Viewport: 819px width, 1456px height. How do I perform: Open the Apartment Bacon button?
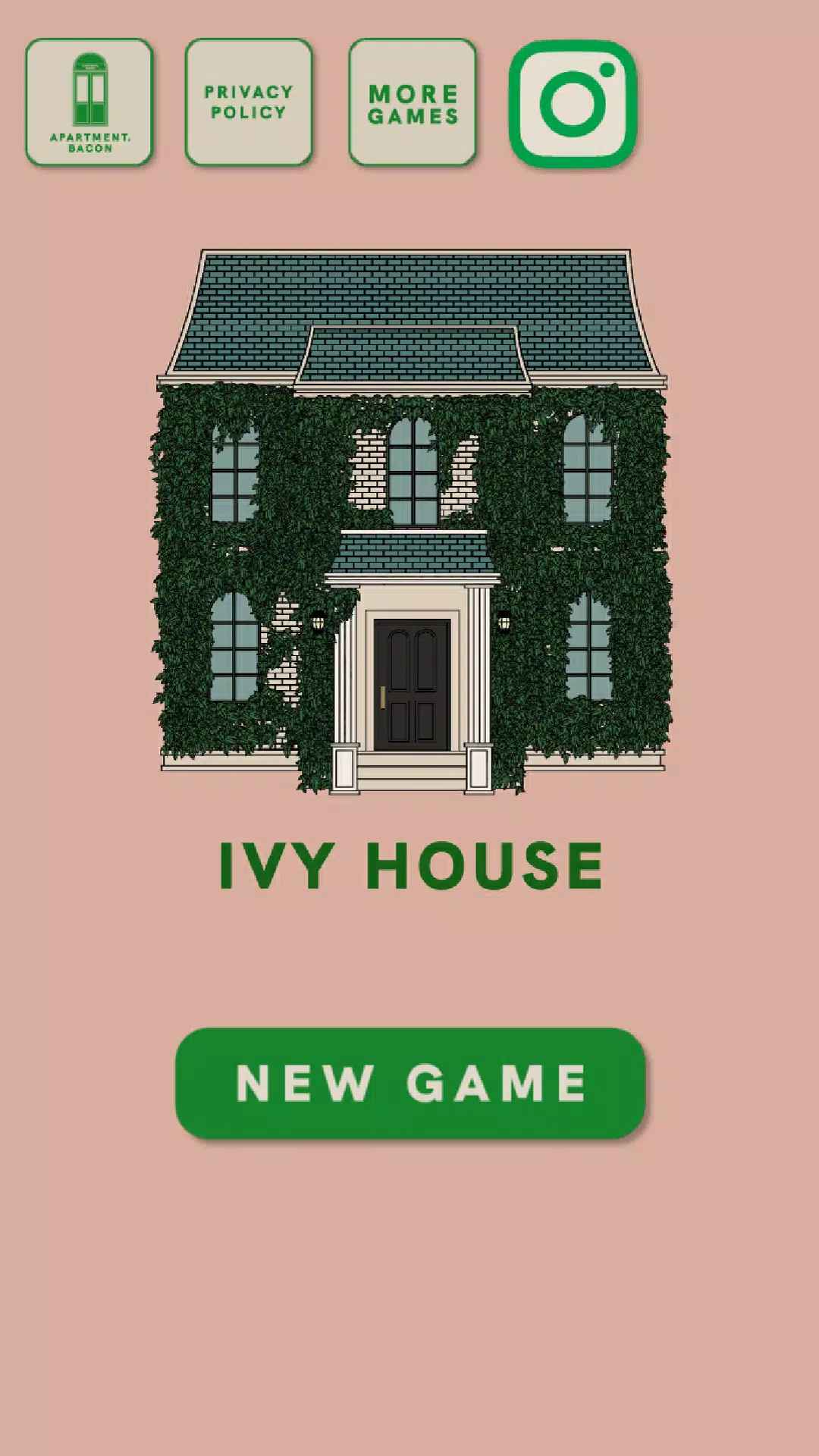click(89, 102)
